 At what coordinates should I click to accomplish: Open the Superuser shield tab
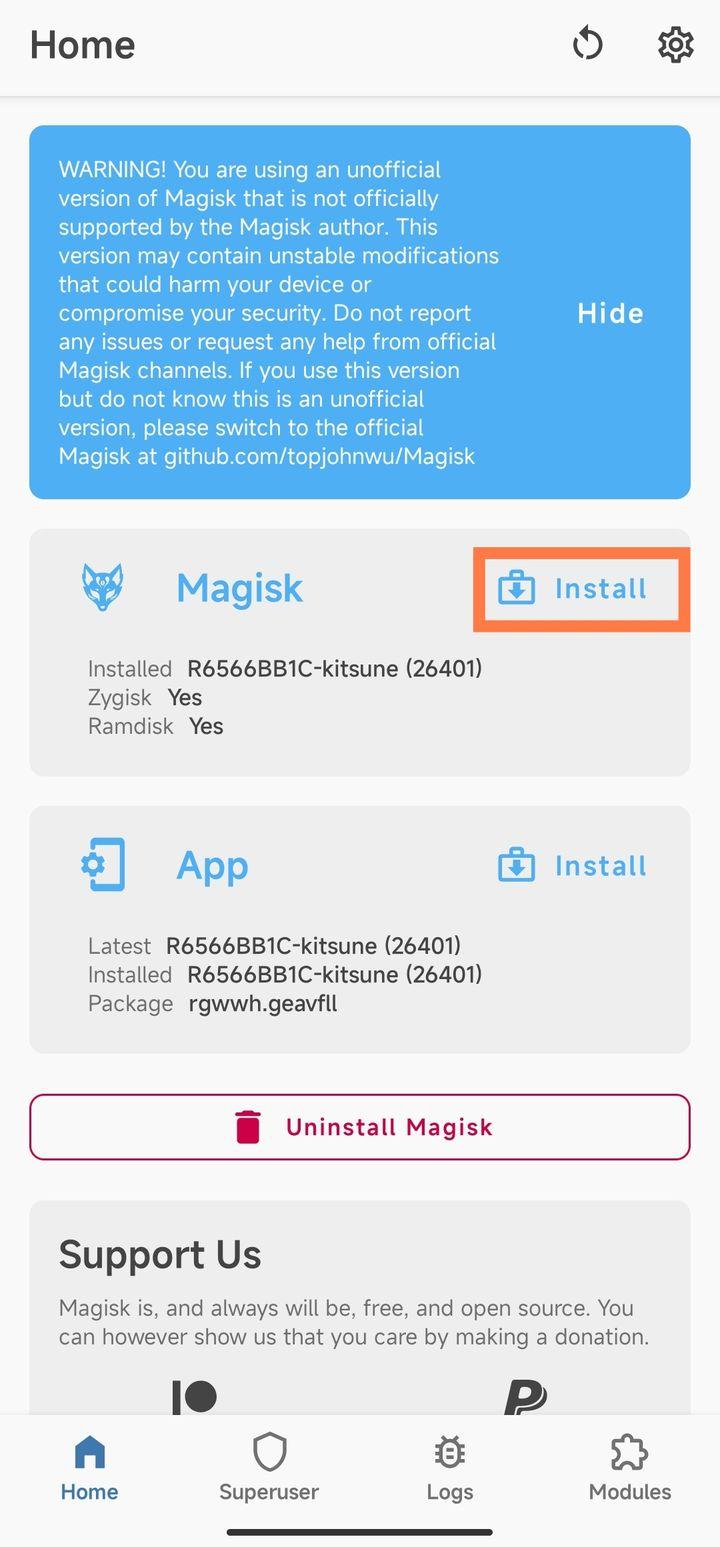pyautogui.click(x=268, y=1452)
